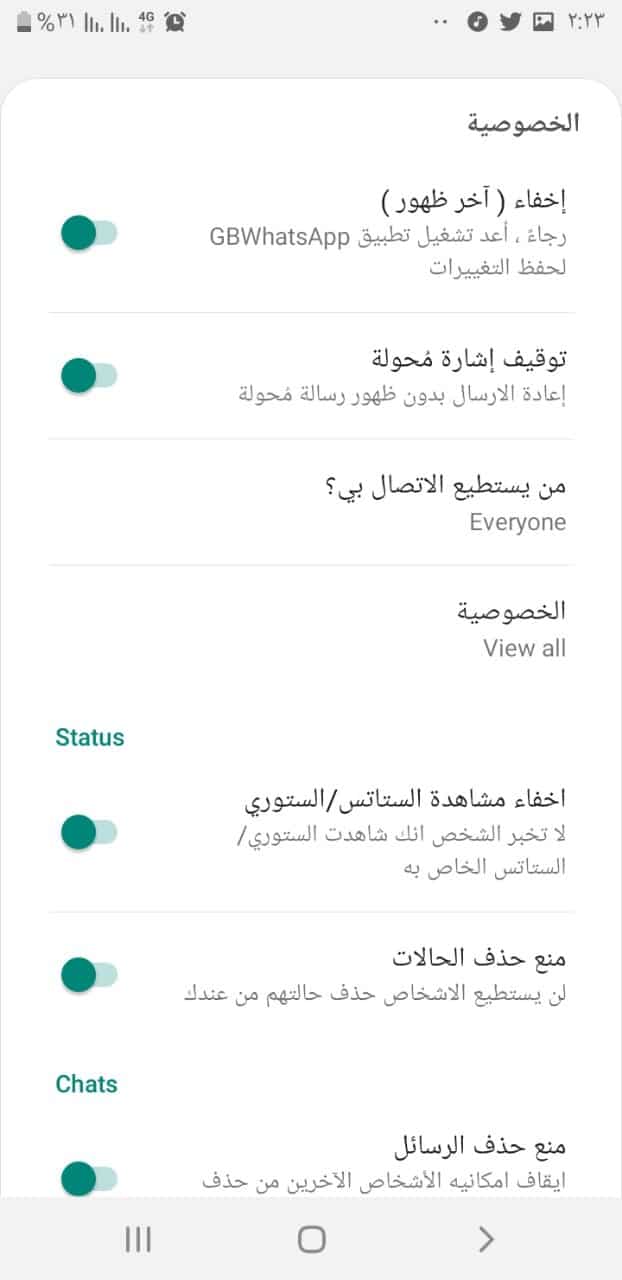Open الخصوصية View all row
The image size is (622, 1280).
tap(311, 628)
